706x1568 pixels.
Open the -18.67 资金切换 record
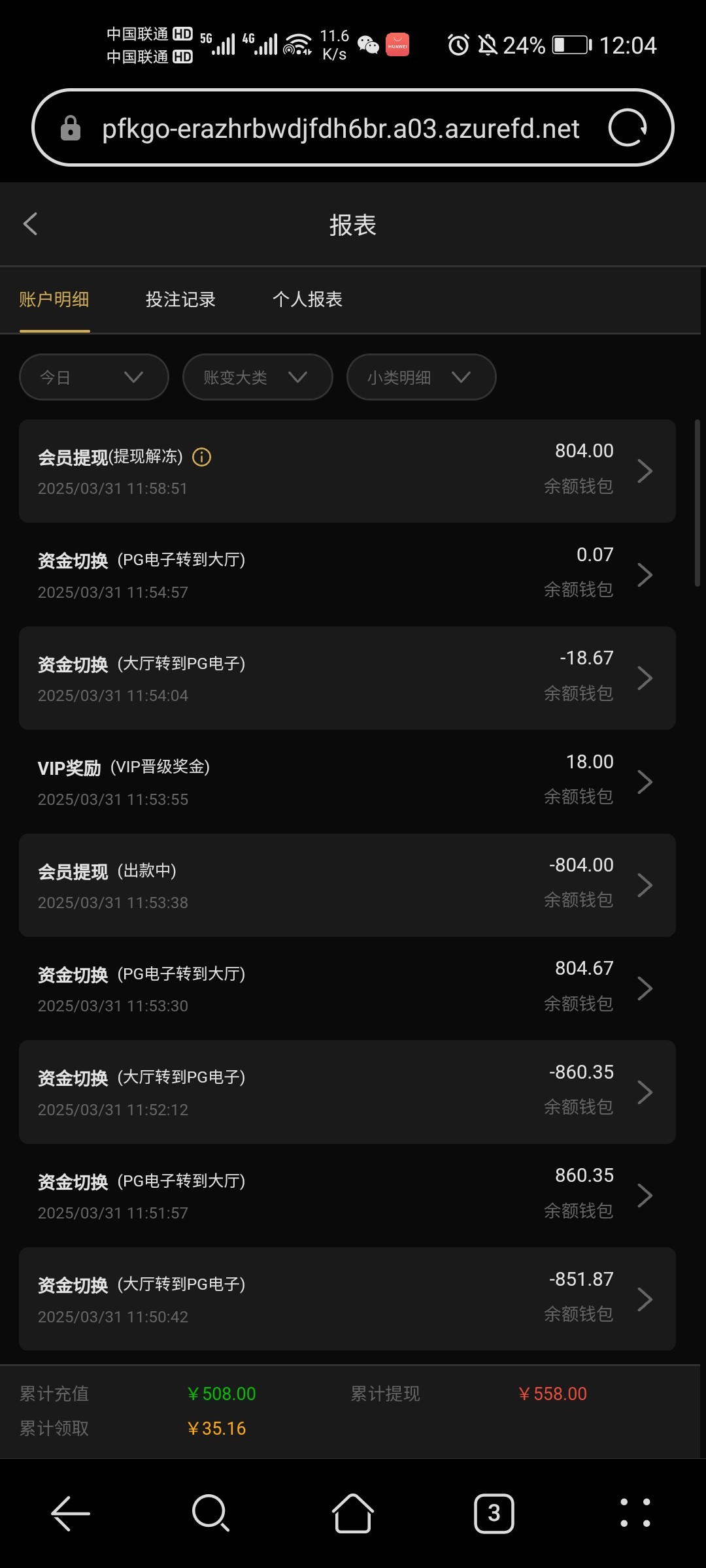tap(346, 678)
